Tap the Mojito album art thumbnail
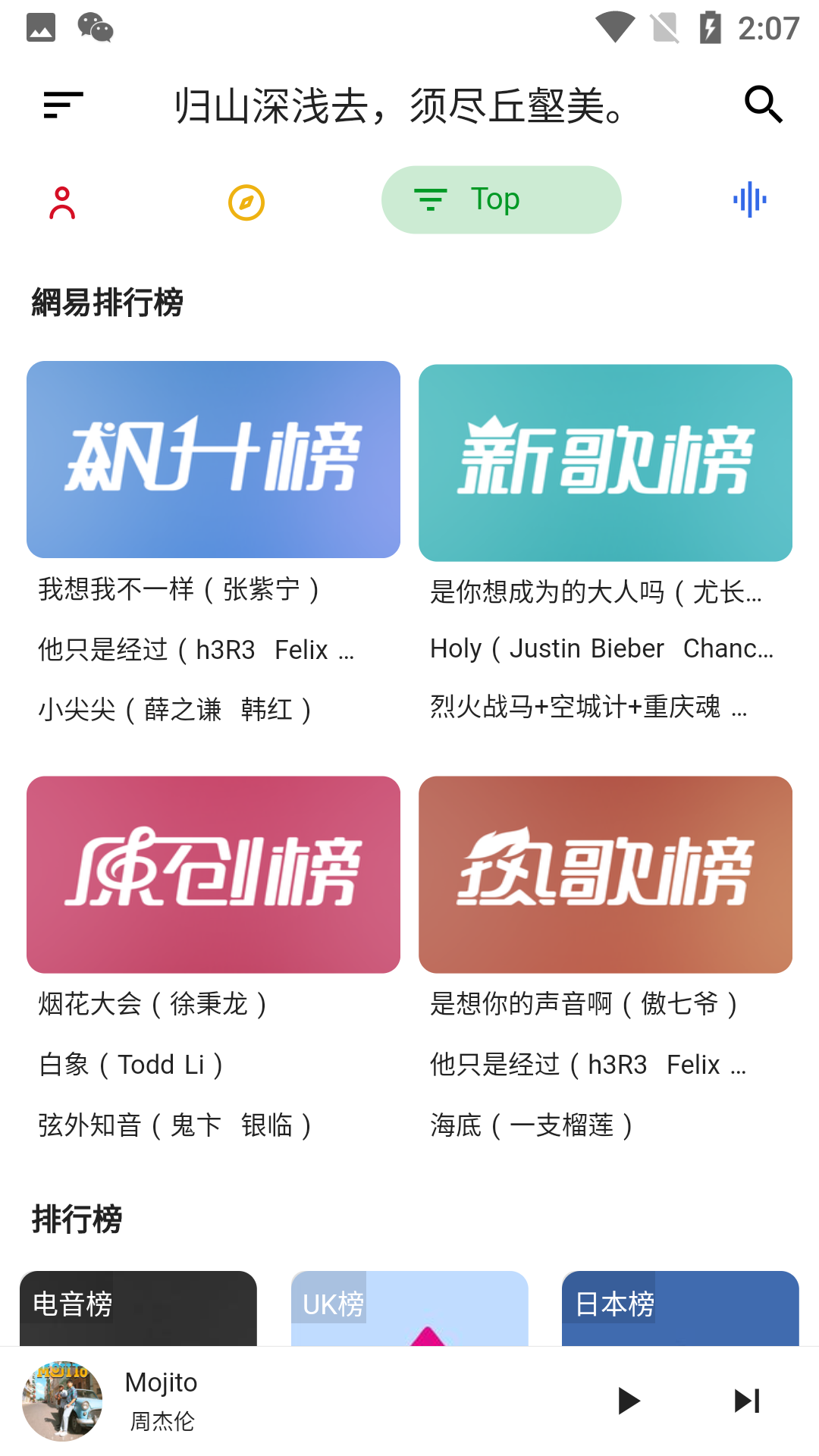This screenshot has height=1456, width=819. [x=62, y=1401]
